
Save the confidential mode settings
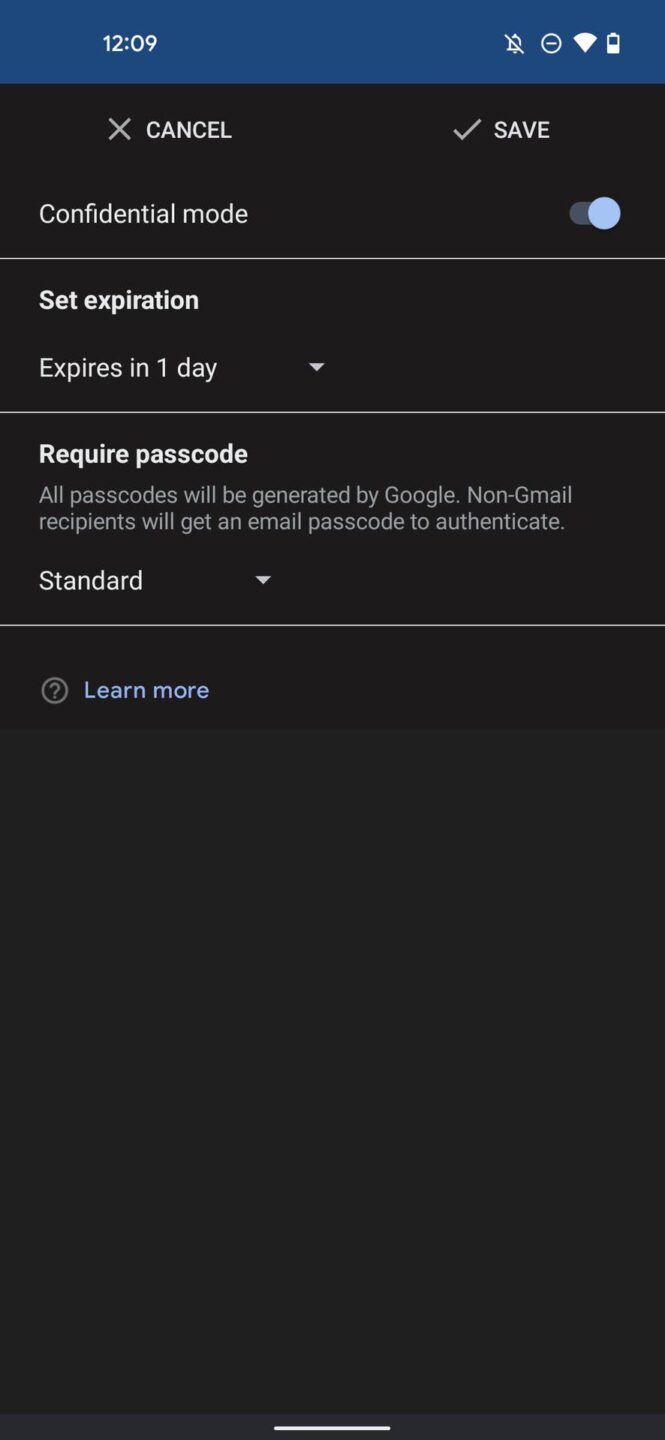(501, 130)
